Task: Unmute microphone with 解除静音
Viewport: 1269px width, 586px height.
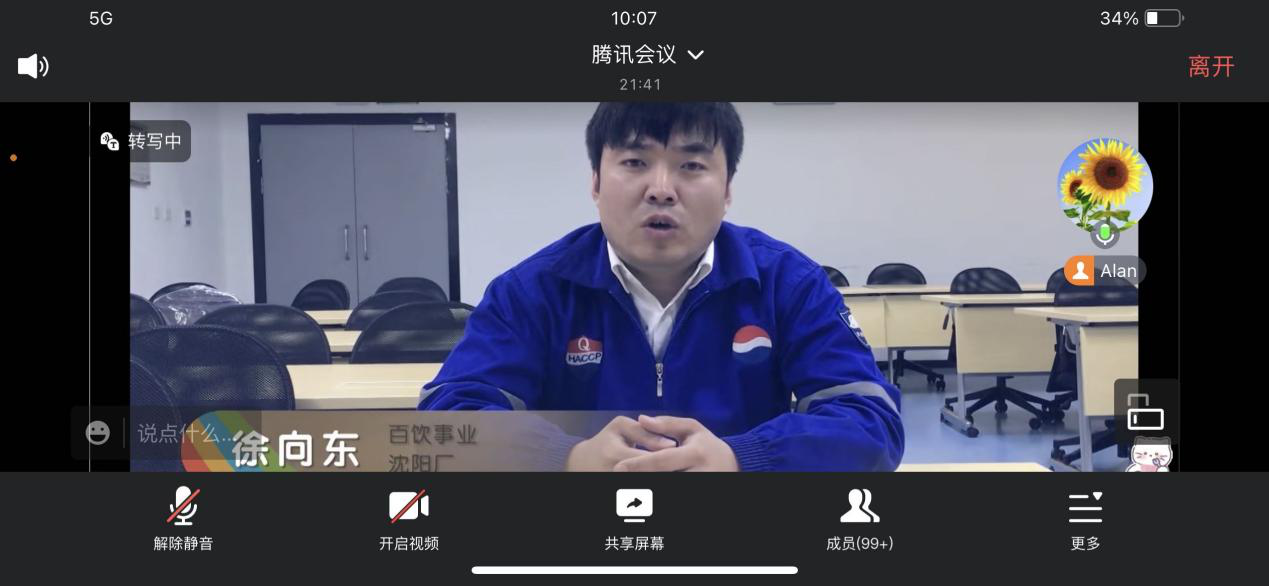Action: click(x=183, y=519)
